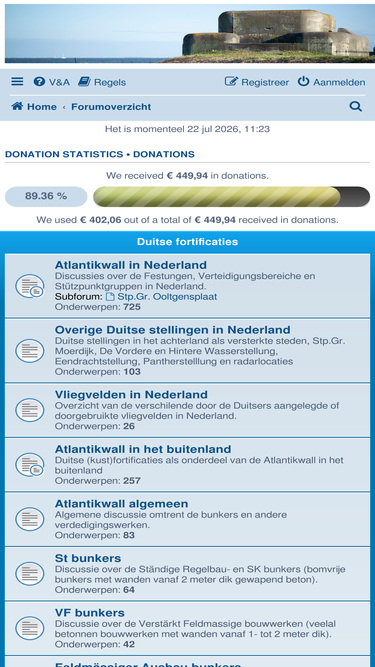The image size is (375, 667).
Task: Open Overige Duitse stellingen in Nederland
Action: [x=173, y=330]
